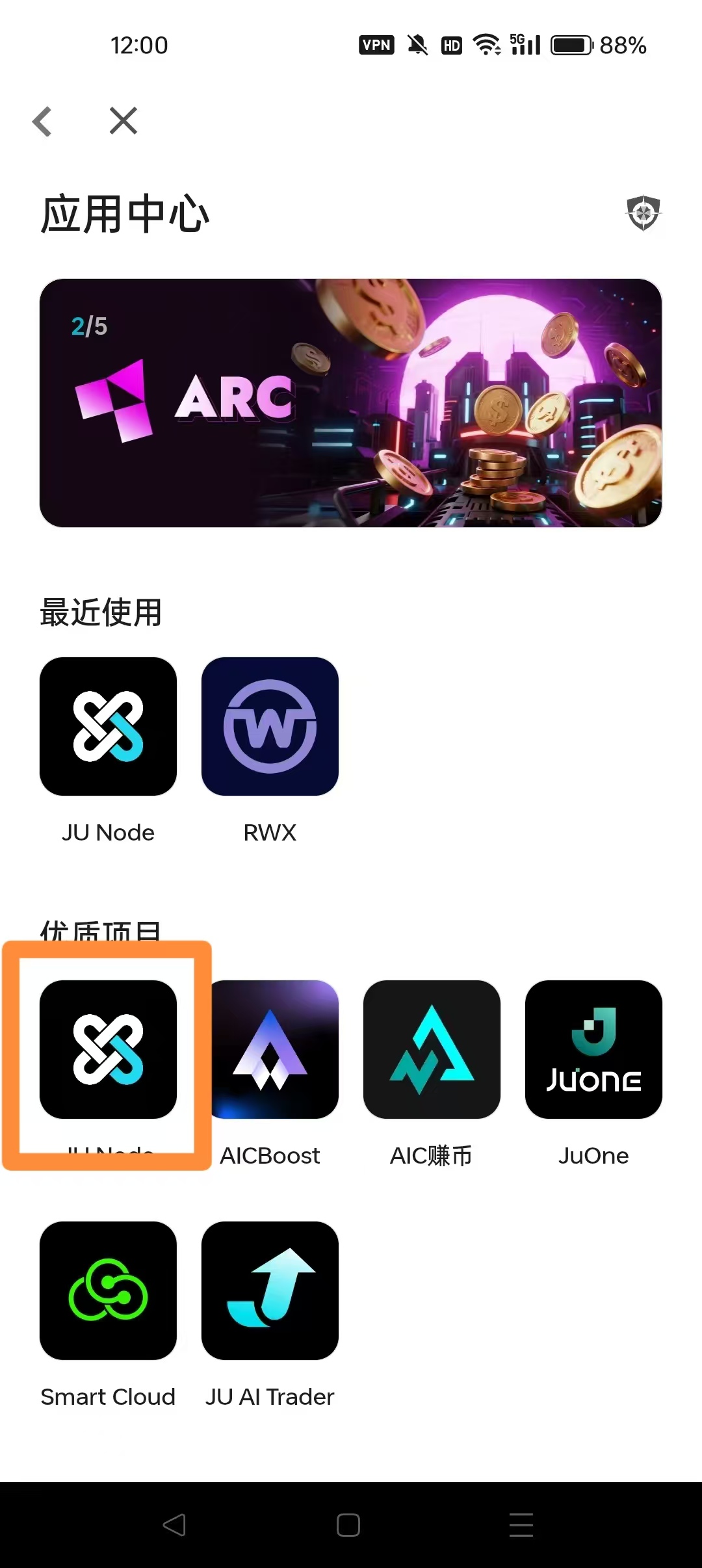Open the system recent apps menu
Viewport: 702px width, 1568px height.
pyautogui.click(x=521, y=1524)
